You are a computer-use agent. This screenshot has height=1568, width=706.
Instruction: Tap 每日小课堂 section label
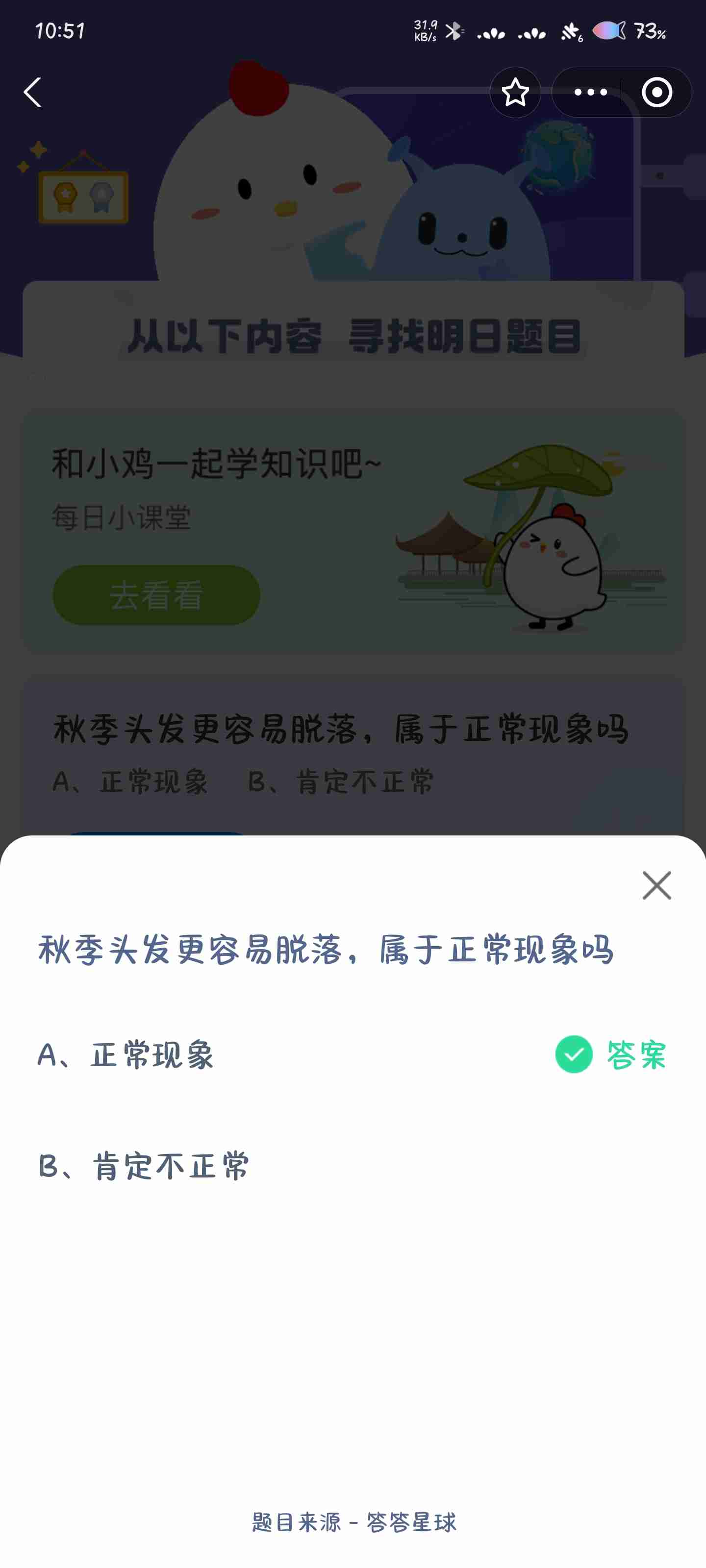[x=121, y=514]
